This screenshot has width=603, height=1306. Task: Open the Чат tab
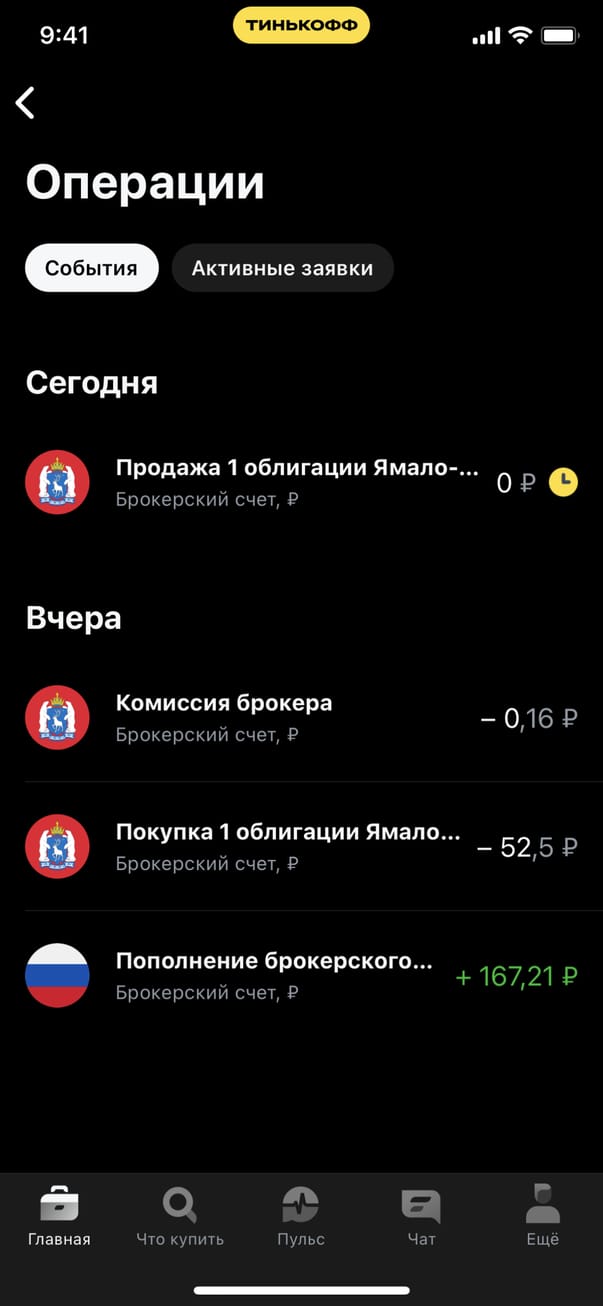[x=421, y=1215]
